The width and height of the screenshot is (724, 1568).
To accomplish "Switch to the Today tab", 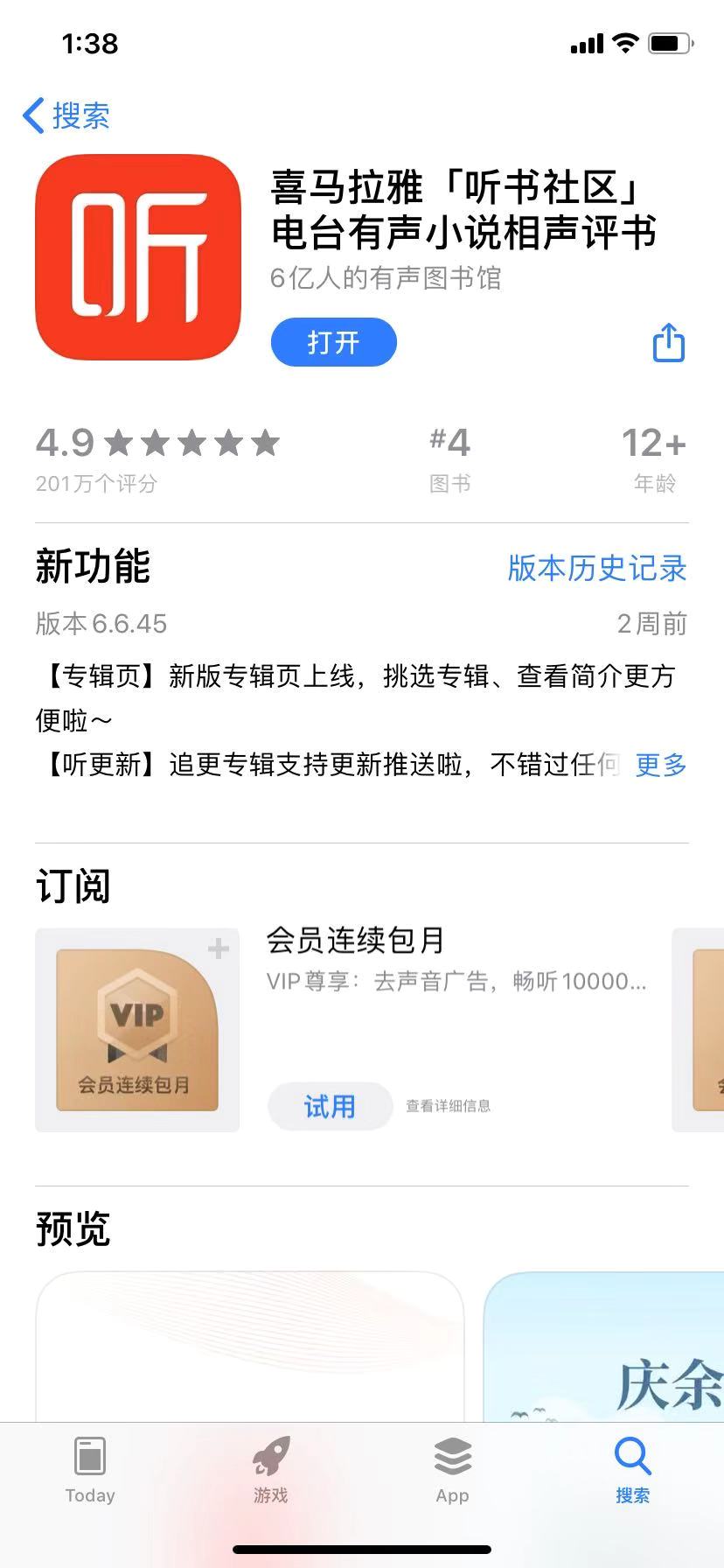I will 88,1474.
